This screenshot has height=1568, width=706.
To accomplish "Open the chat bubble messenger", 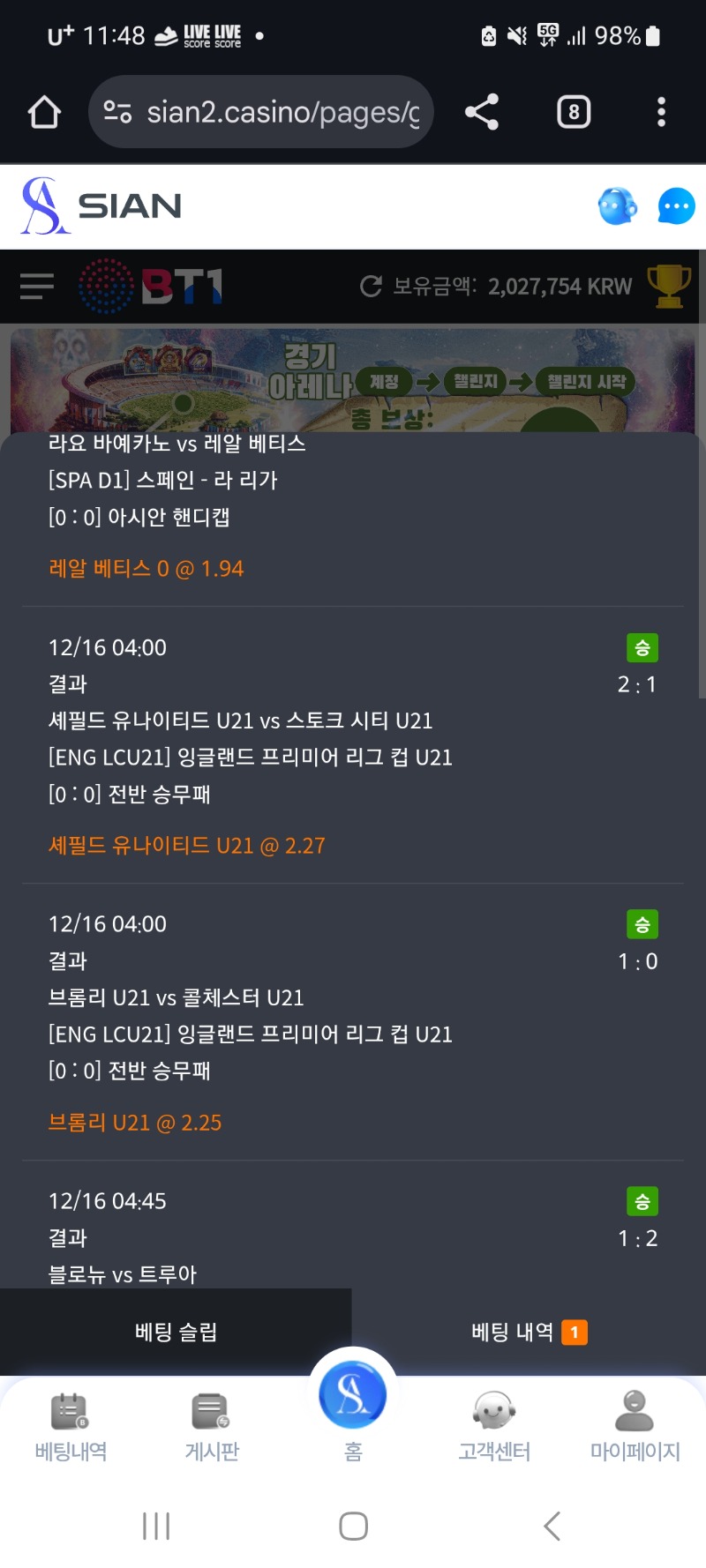I will coord(676,206).
